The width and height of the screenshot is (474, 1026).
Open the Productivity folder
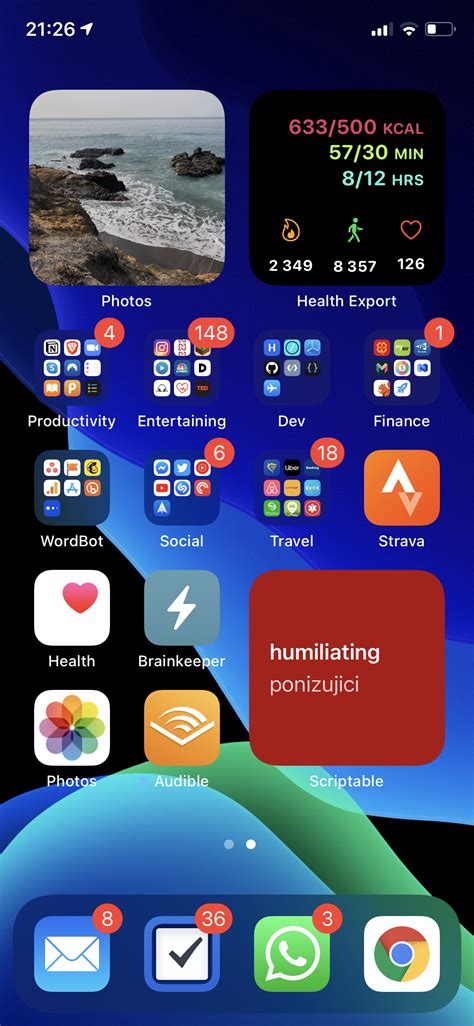[x=72, y=368]
